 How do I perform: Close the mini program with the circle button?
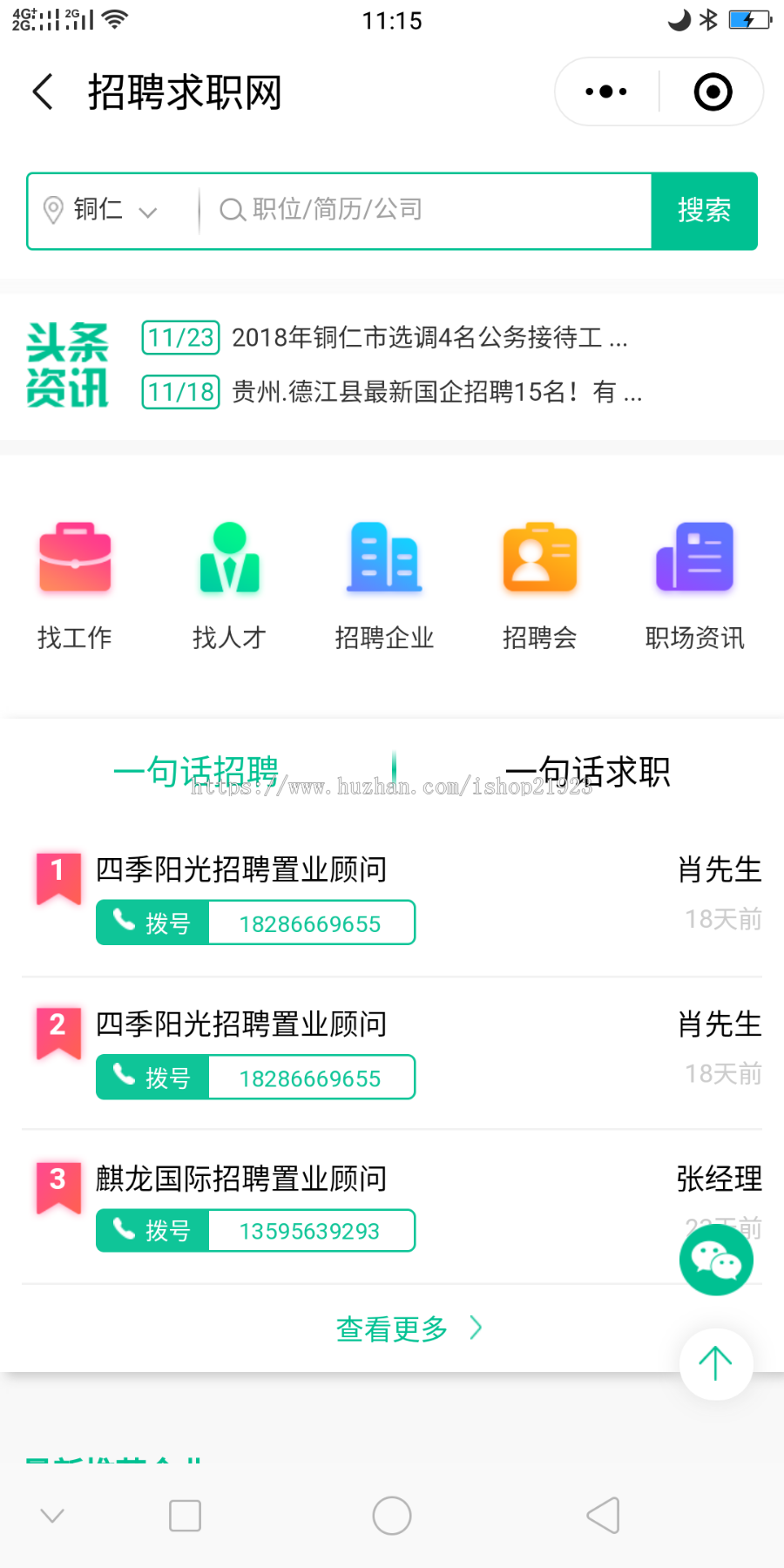[x=713, y=91]
